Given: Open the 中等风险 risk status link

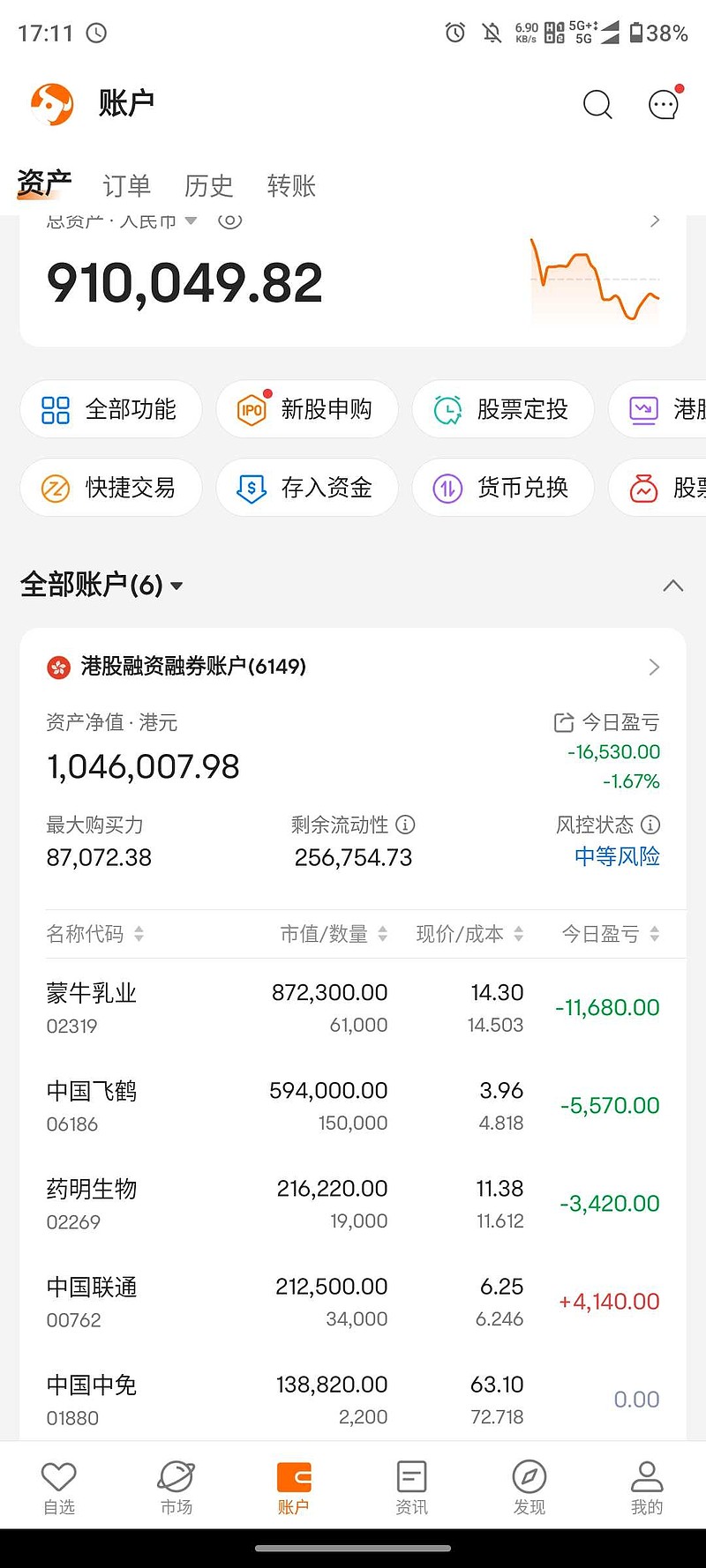Looking at the screenshot, I should 616,856.
